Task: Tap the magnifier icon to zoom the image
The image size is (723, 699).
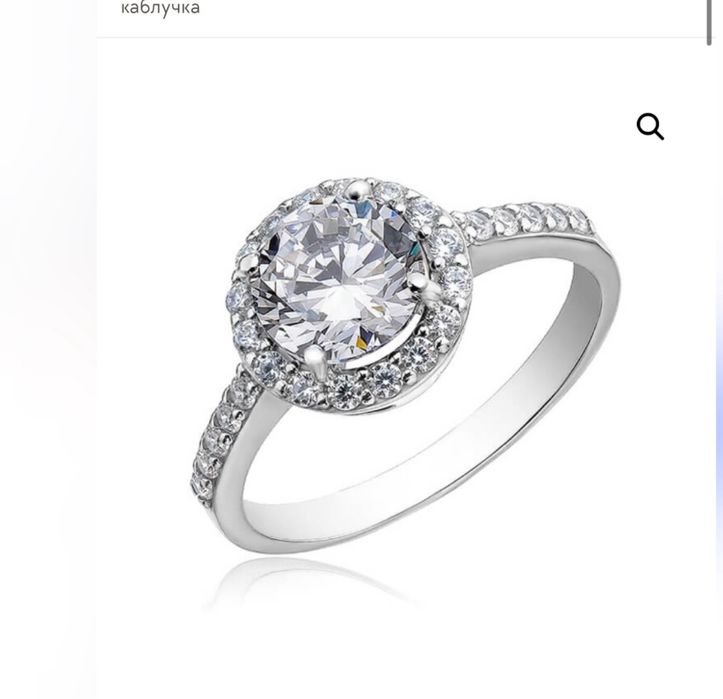Action: 650,127
